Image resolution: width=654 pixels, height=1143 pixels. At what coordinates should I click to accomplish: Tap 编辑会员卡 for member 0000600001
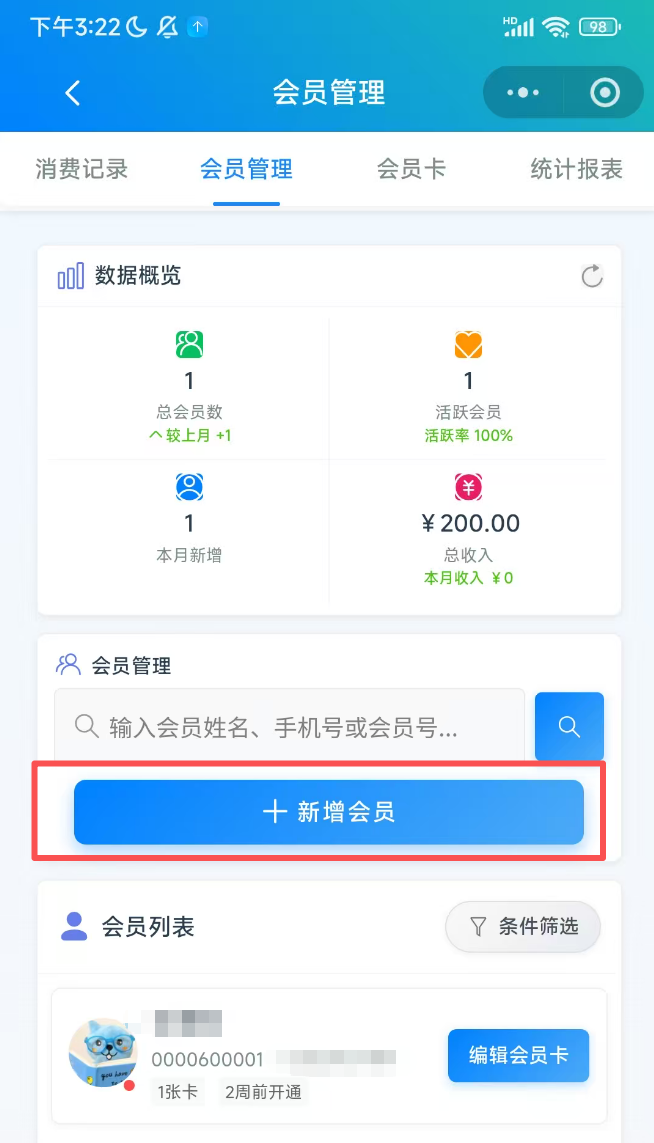518,1055
